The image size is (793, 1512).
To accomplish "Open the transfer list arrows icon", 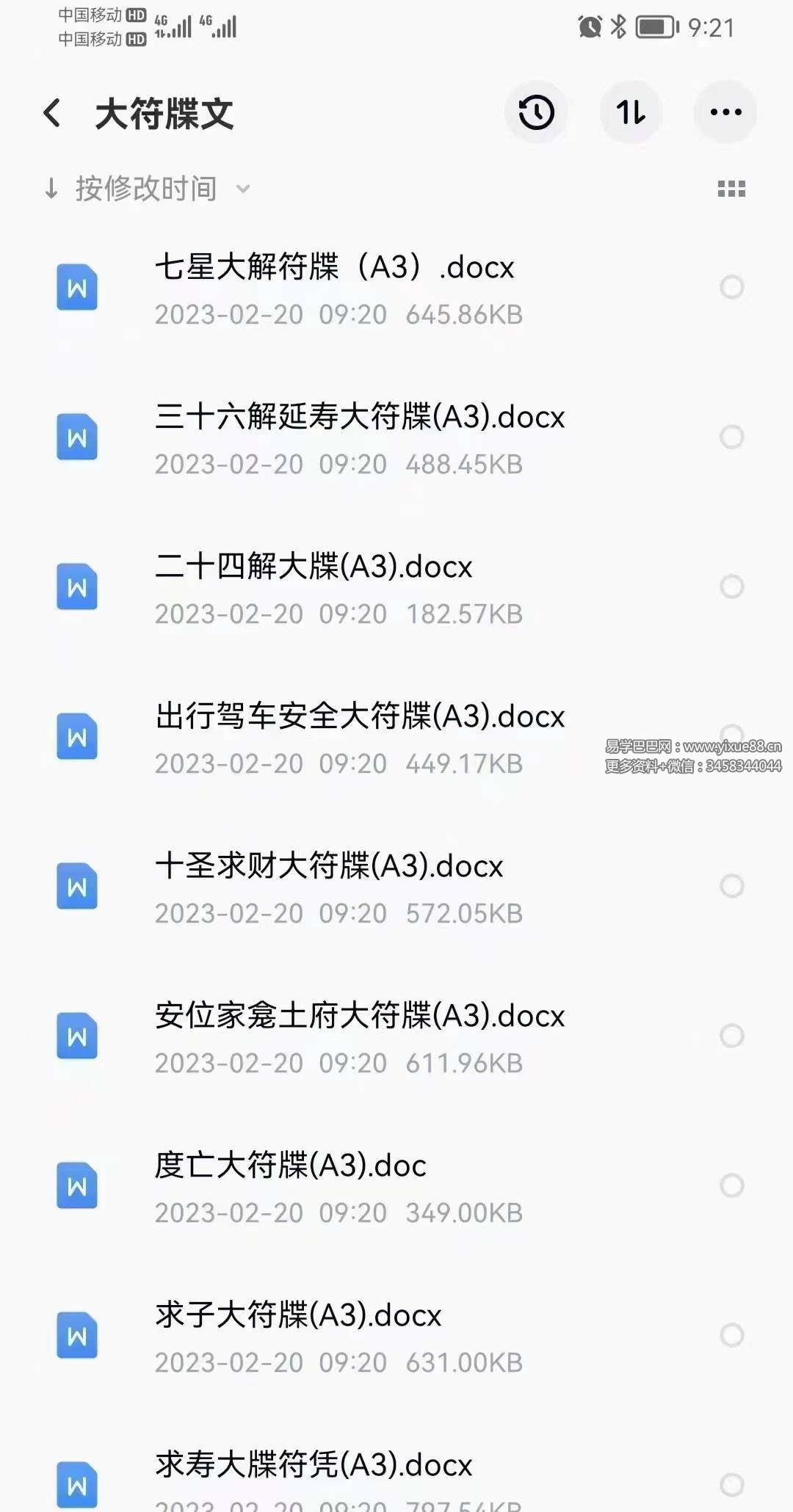I will point(631,113).
